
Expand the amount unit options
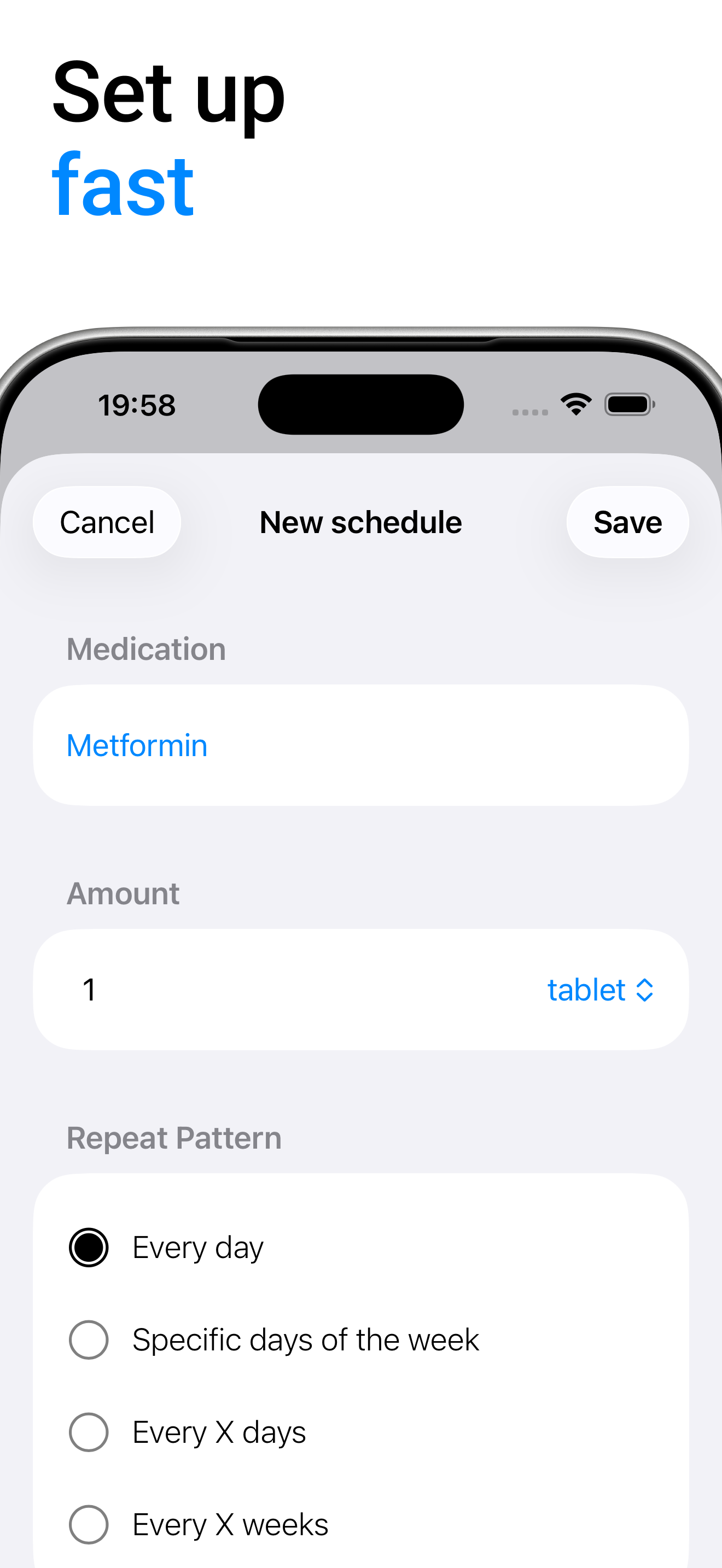(599, 990)
